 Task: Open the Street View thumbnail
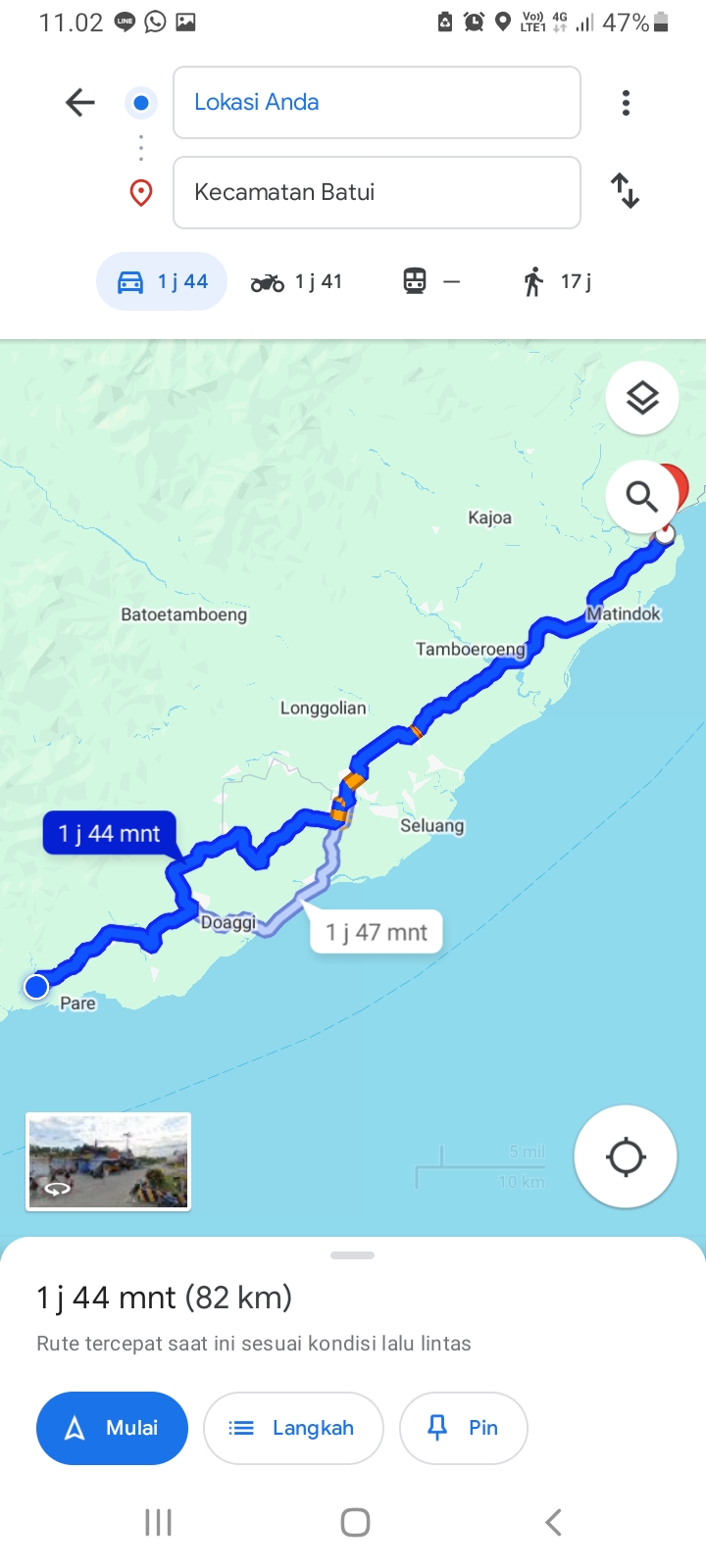(x=108, y=1161)
